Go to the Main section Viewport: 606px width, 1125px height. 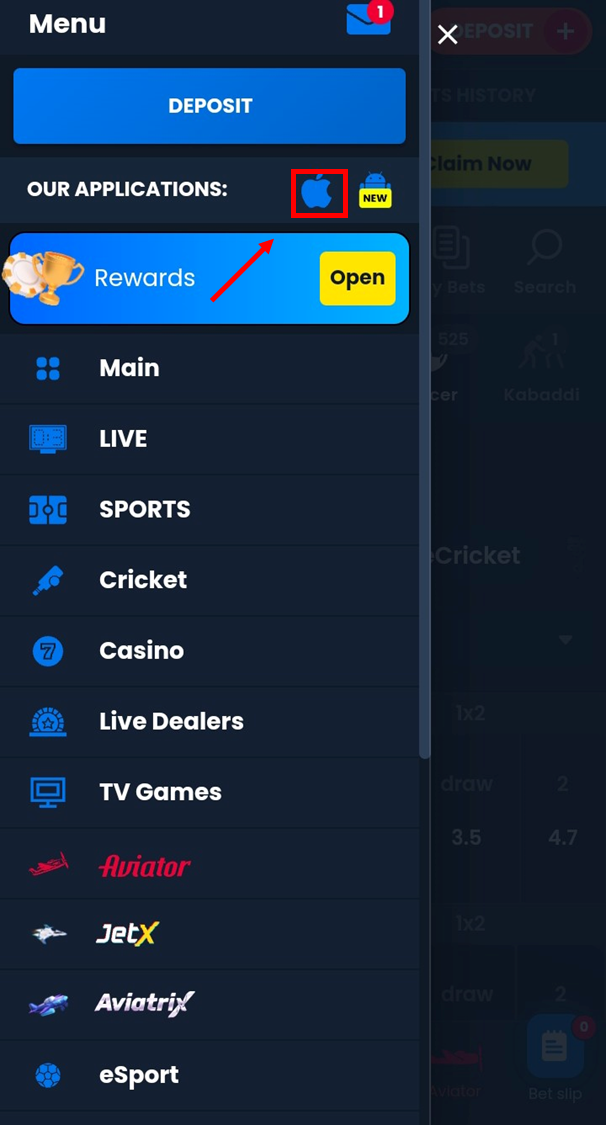tap(129, 368)
